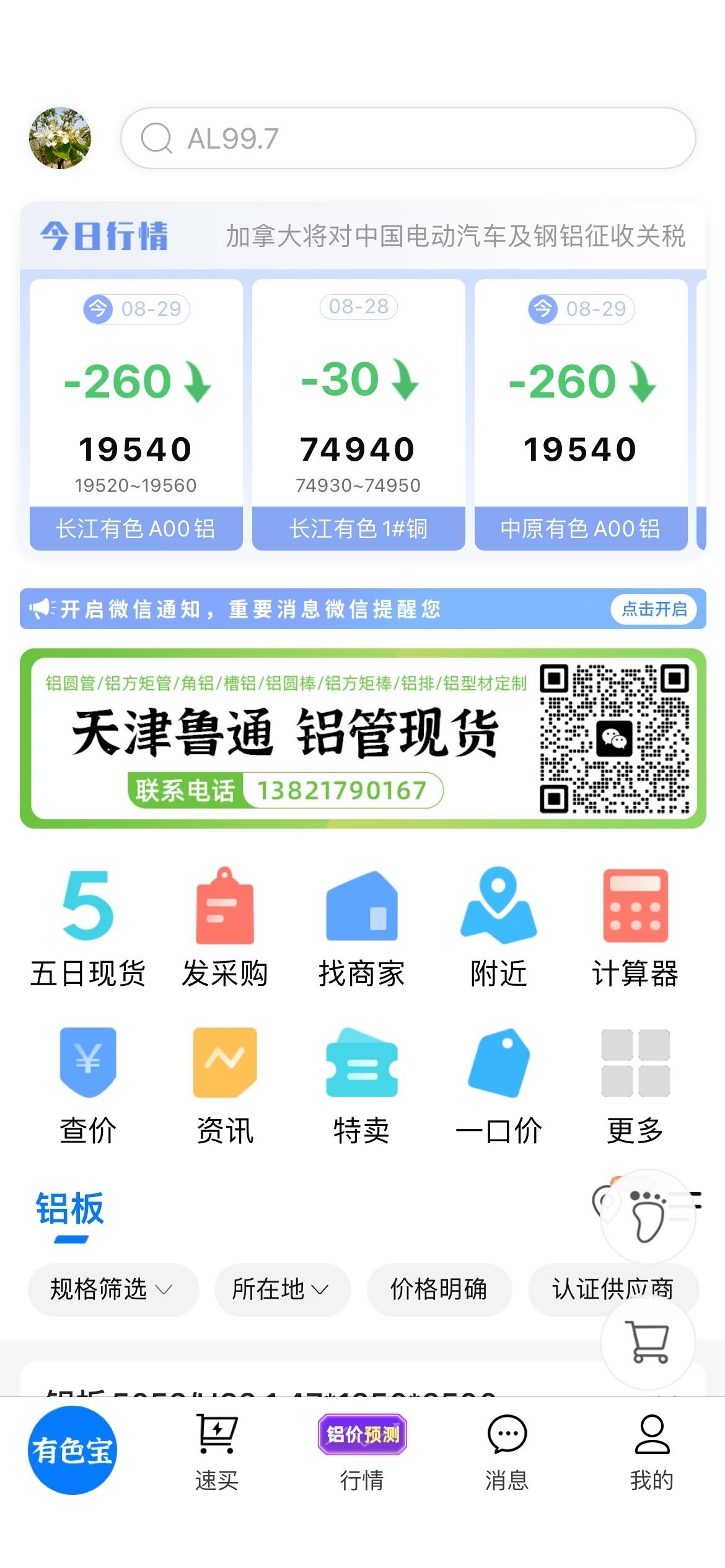Open 找商家 merchant finder
This screenshot has width=725, height=1568.
coord(361,928)
